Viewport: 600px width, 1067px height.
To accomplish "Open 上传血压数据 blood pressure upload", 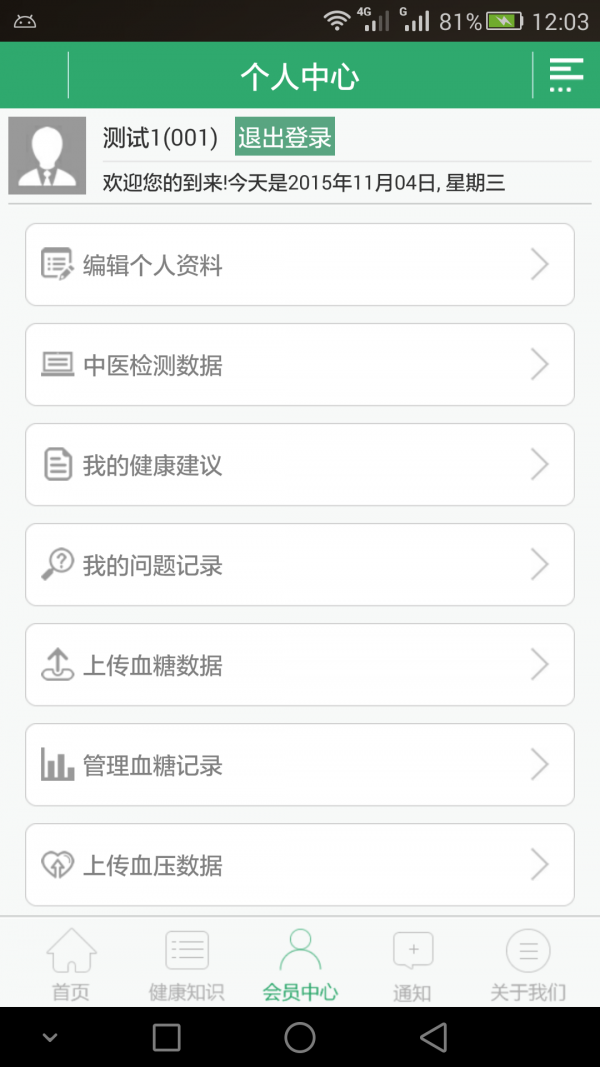I will pos(299,865).
